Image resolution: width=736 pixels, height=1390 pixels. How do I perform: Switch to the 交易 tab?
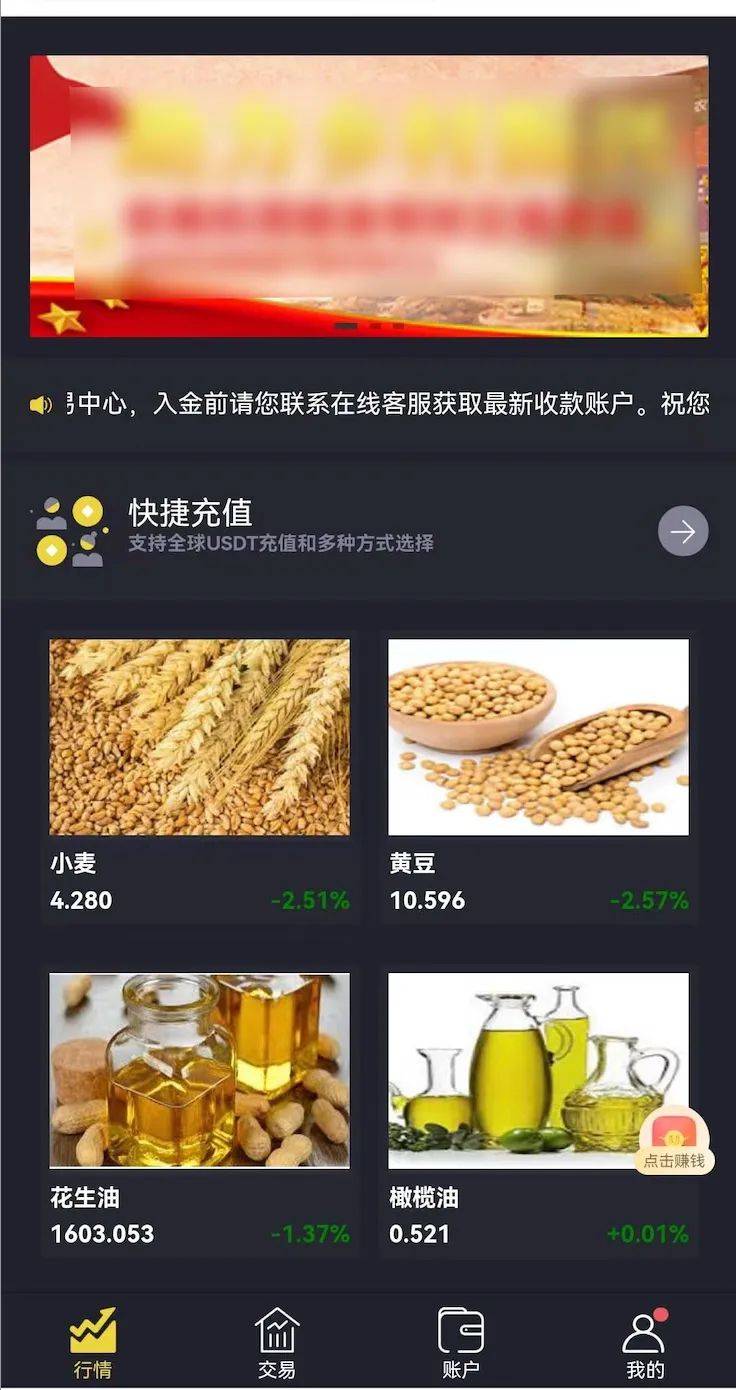(277, 1340)
